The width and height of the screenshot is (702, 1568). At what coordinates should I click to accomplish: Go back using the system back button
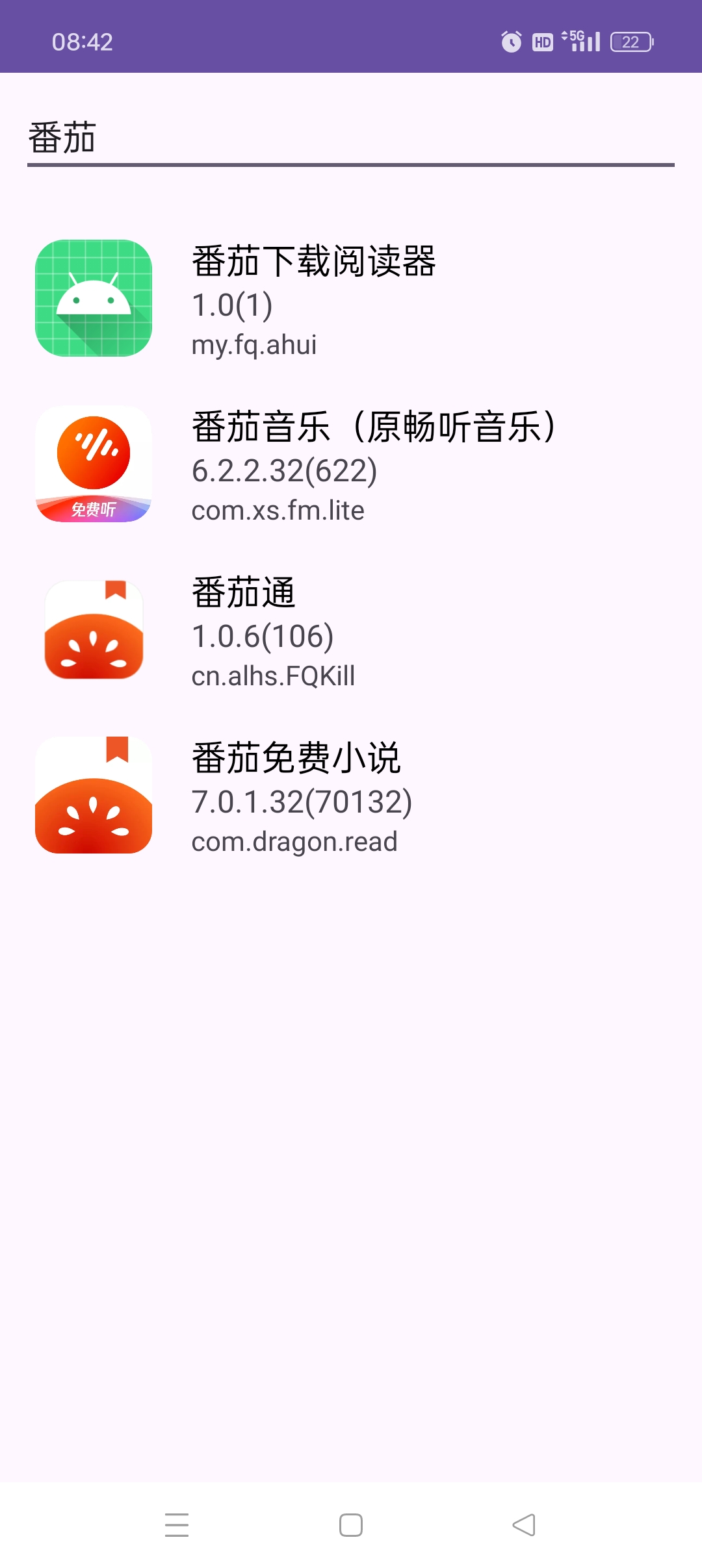(524, 1524)
